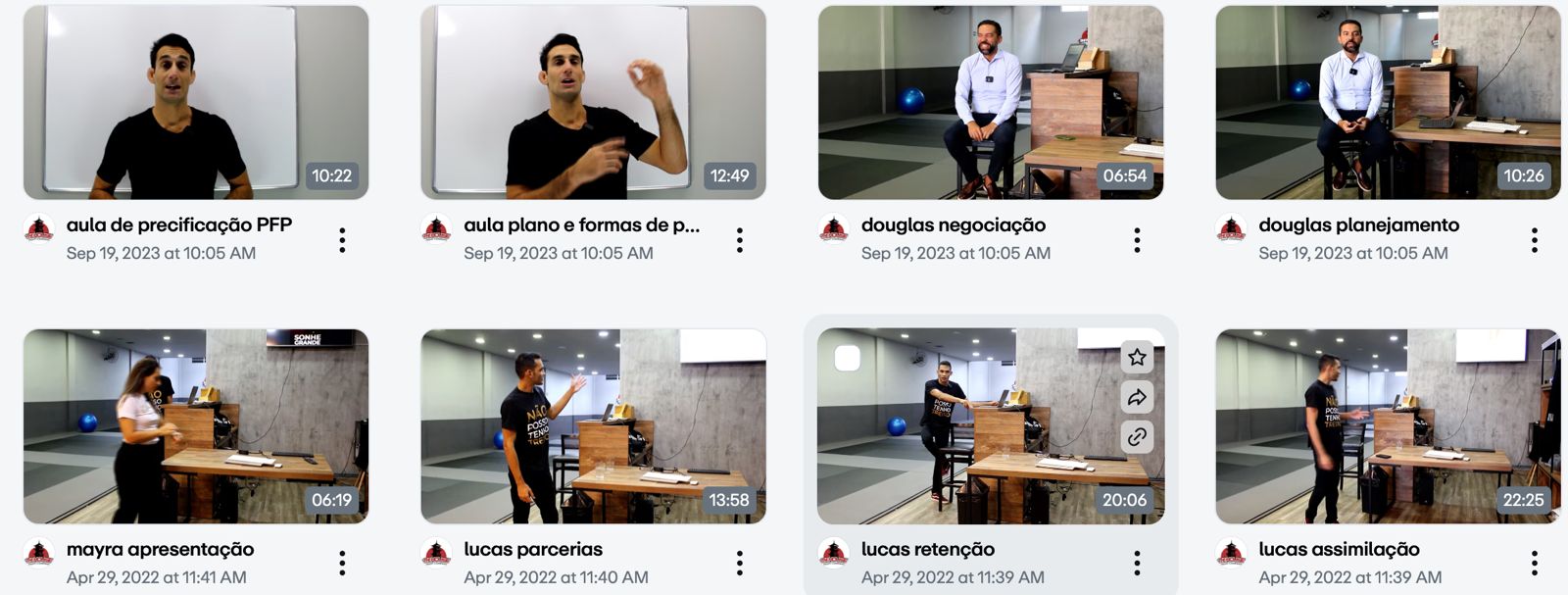Star the lucas retenção video
This screenshot has height=595, width=1568.
(1137, 358)
